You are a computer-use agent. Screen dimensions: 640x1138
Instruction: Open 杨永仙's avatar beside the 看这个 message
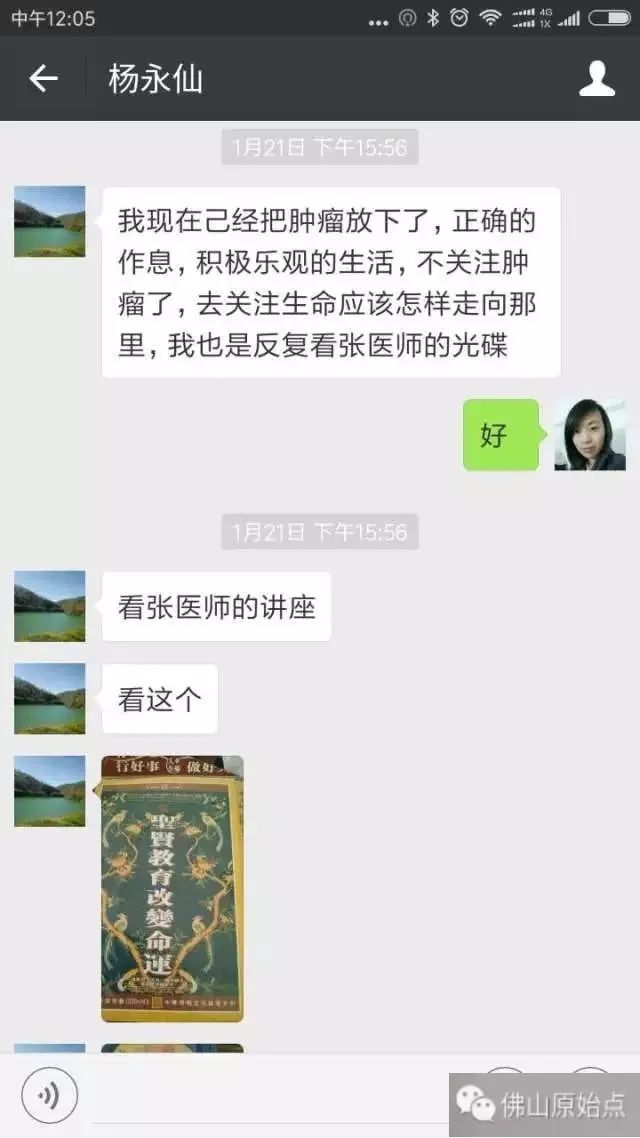(50, 698)
